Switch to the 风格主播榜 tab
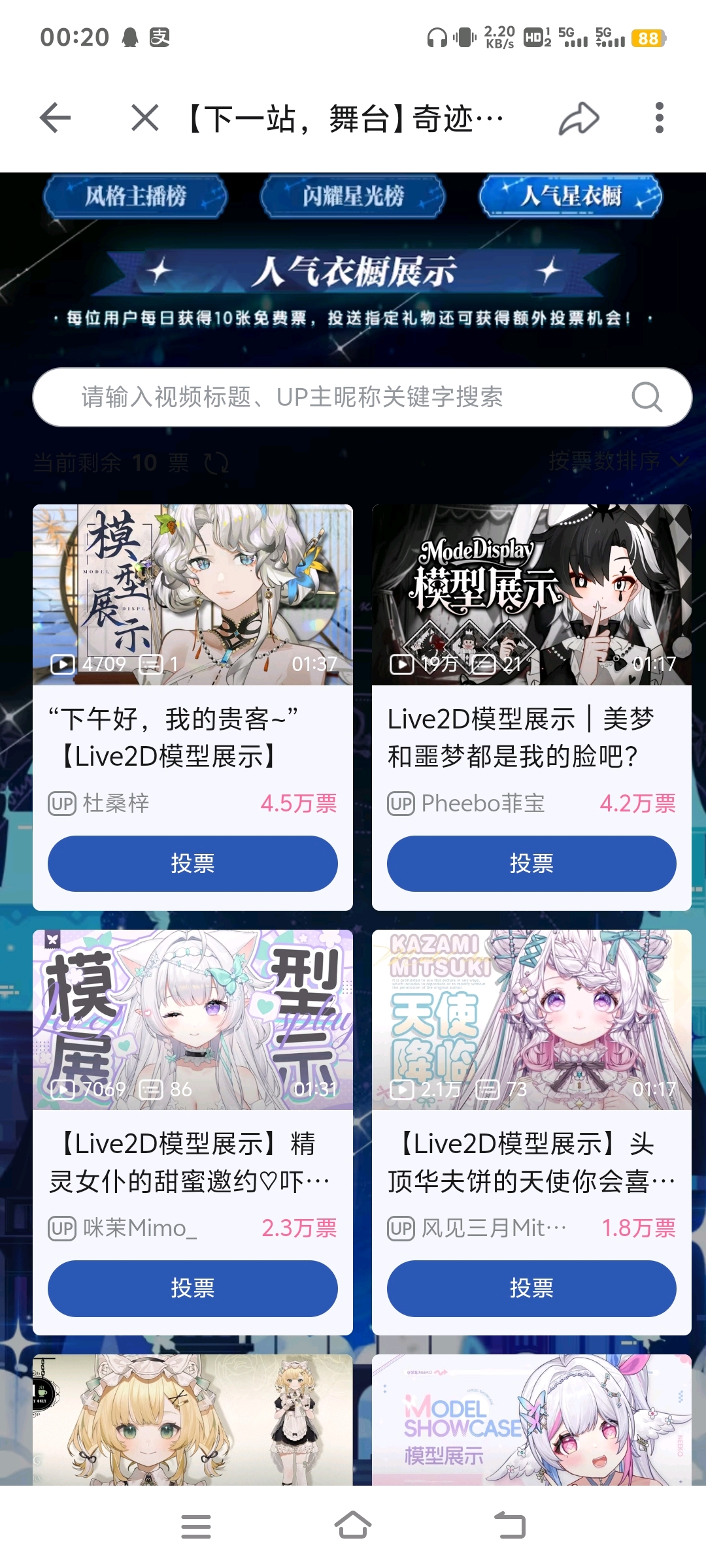The image size is (706, 1568). (135, 196)
